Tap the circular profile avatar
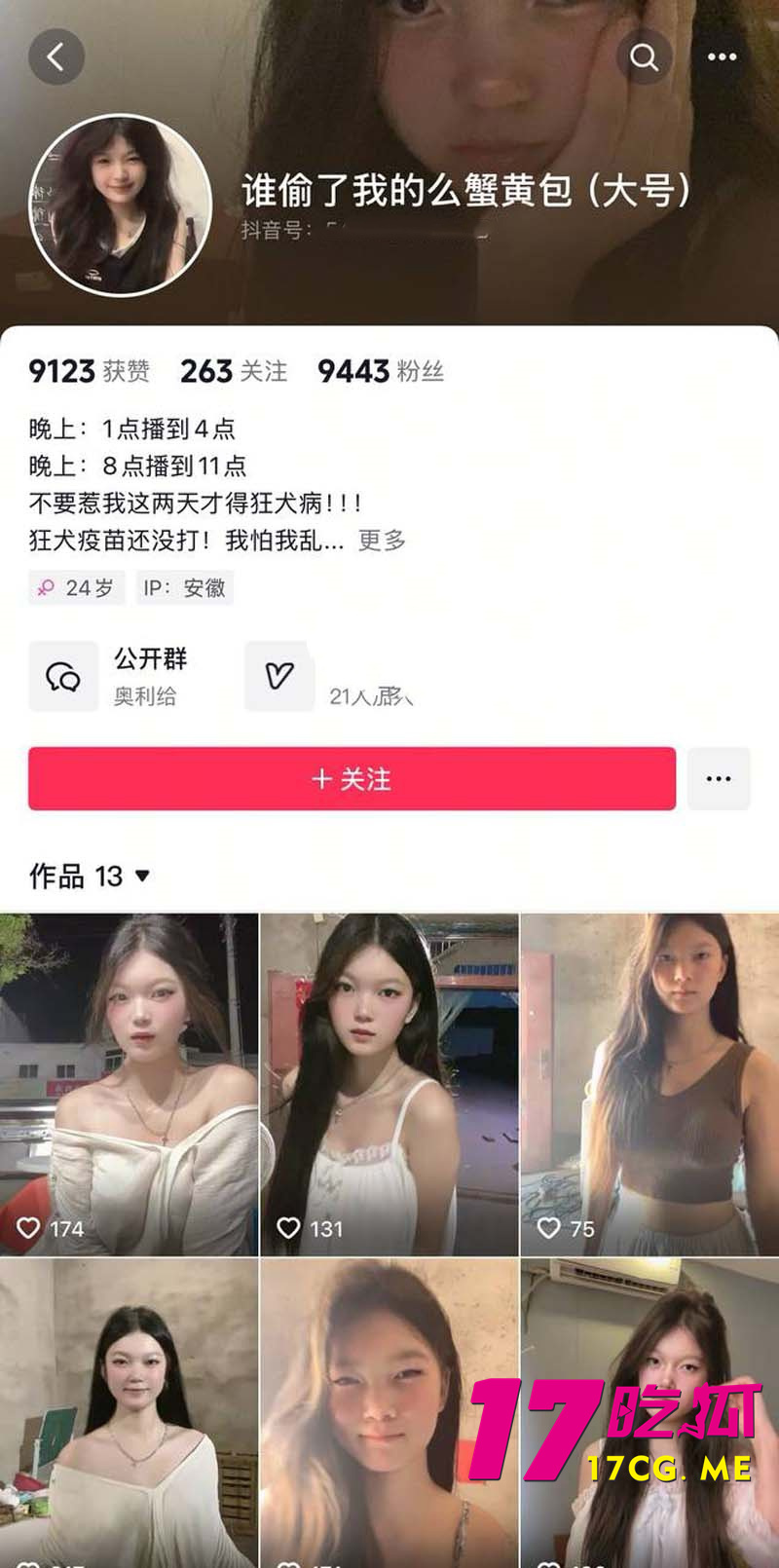 click(120, 205)
